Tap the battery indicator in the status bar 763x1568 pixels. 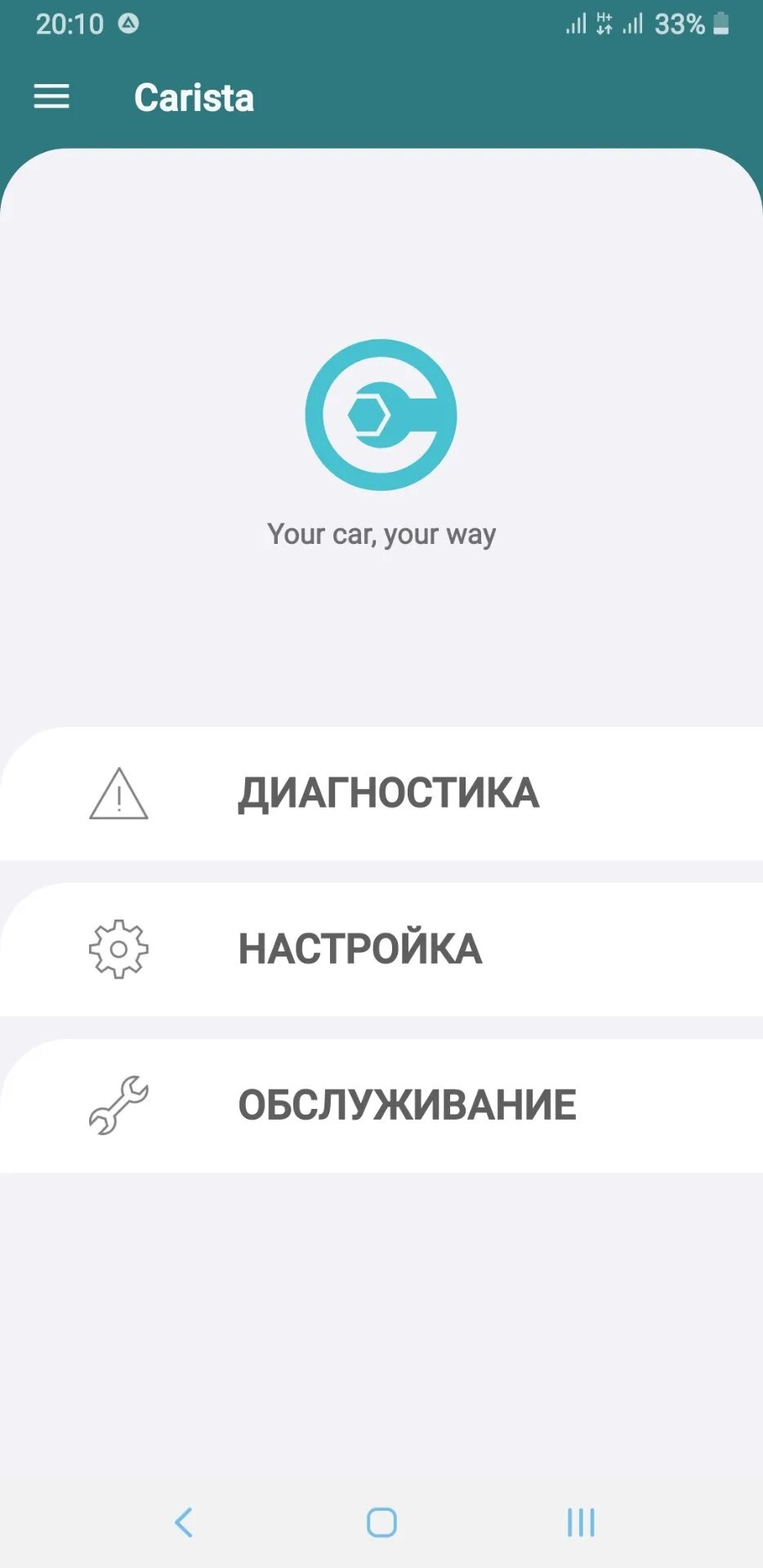tap(724, 24)
